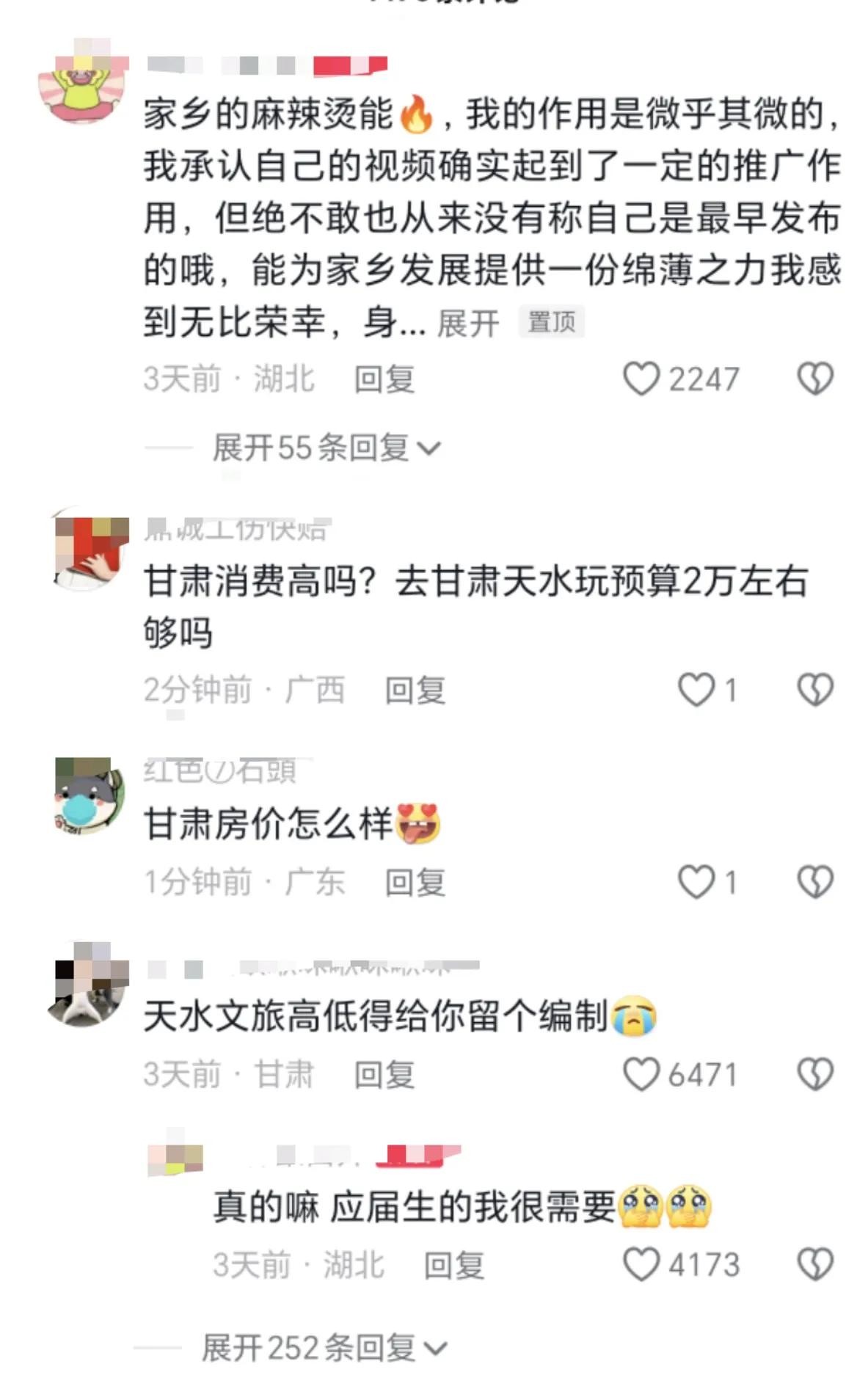This screenshot has width=868, height=1397.
Task: Dislike the 应届生的我很需要 reply
Action: pos(815,1265)
